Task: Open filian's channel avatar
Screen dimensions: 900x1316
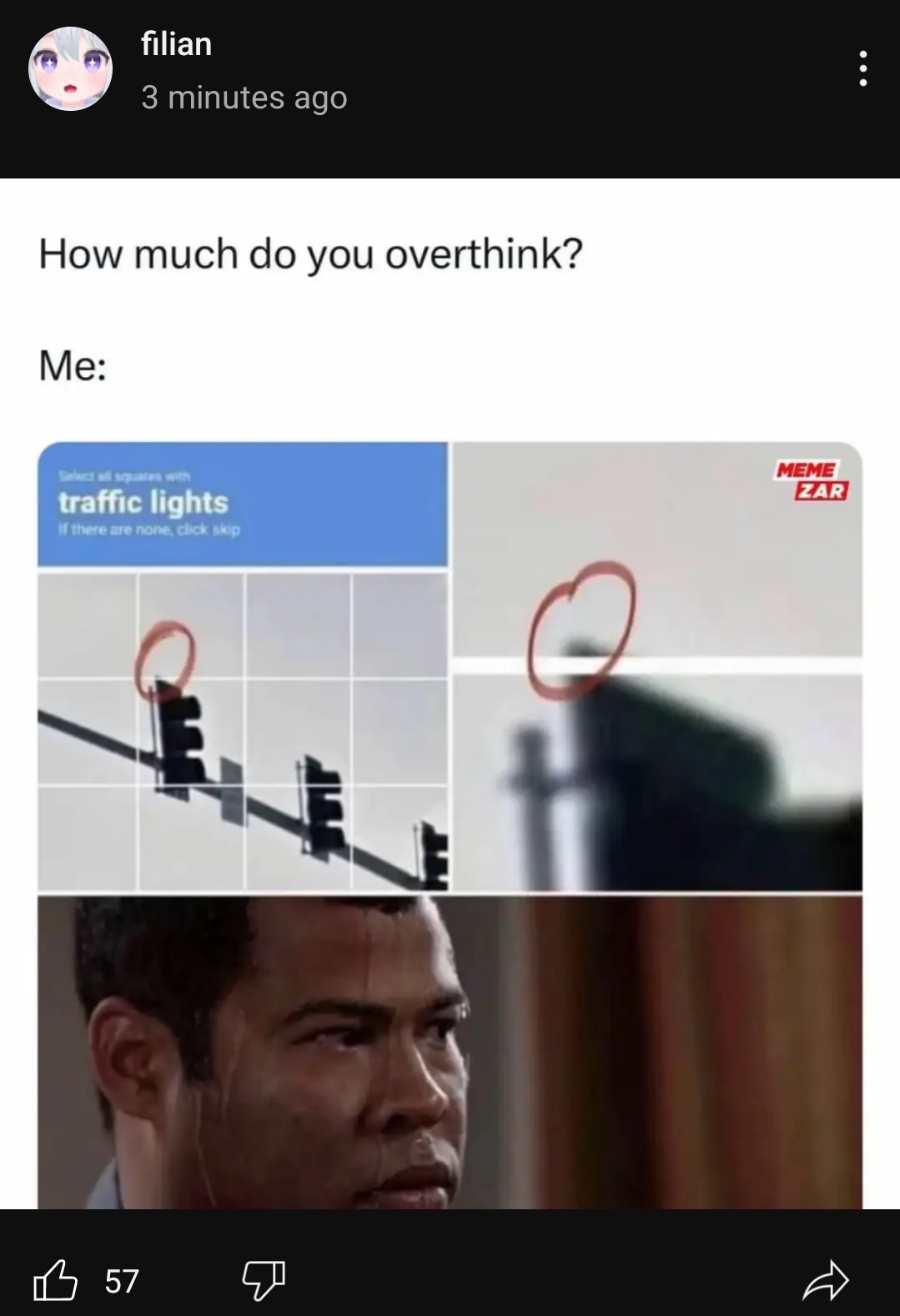Action: point(70,69)
